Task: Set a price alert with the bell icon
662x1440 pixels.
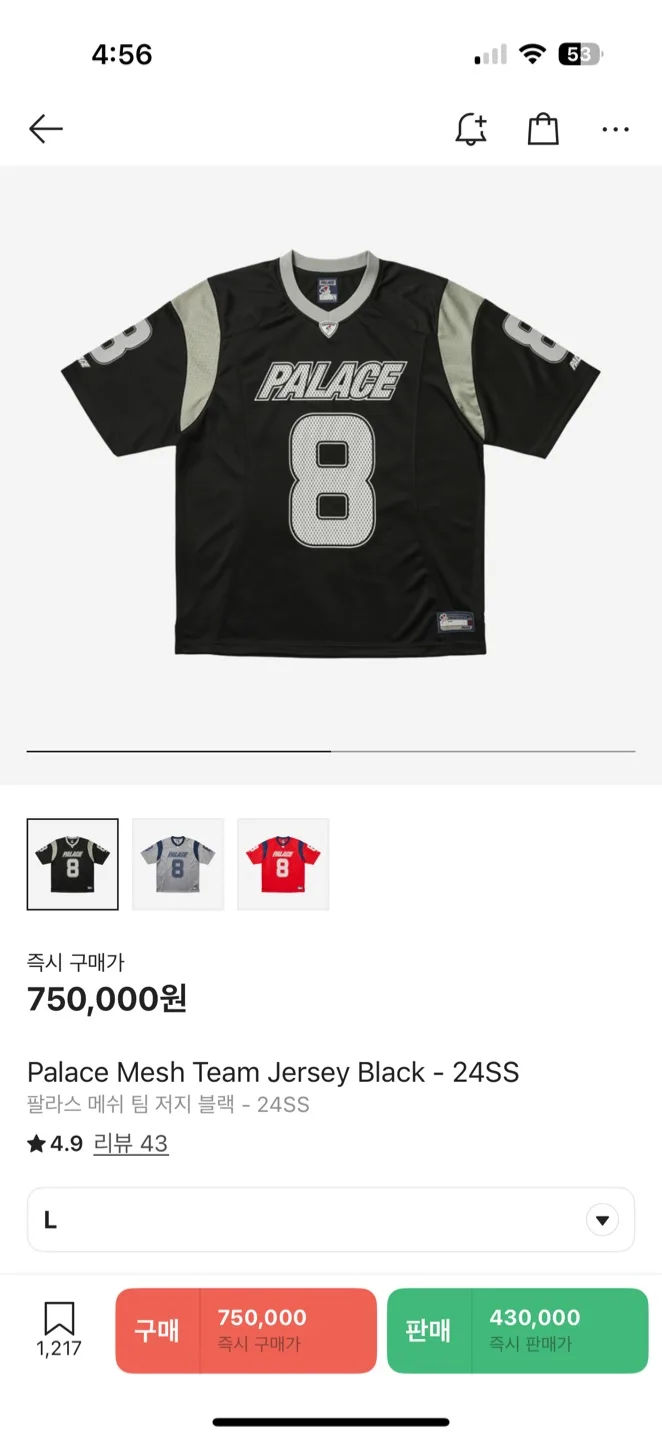Action: [471, 129]
